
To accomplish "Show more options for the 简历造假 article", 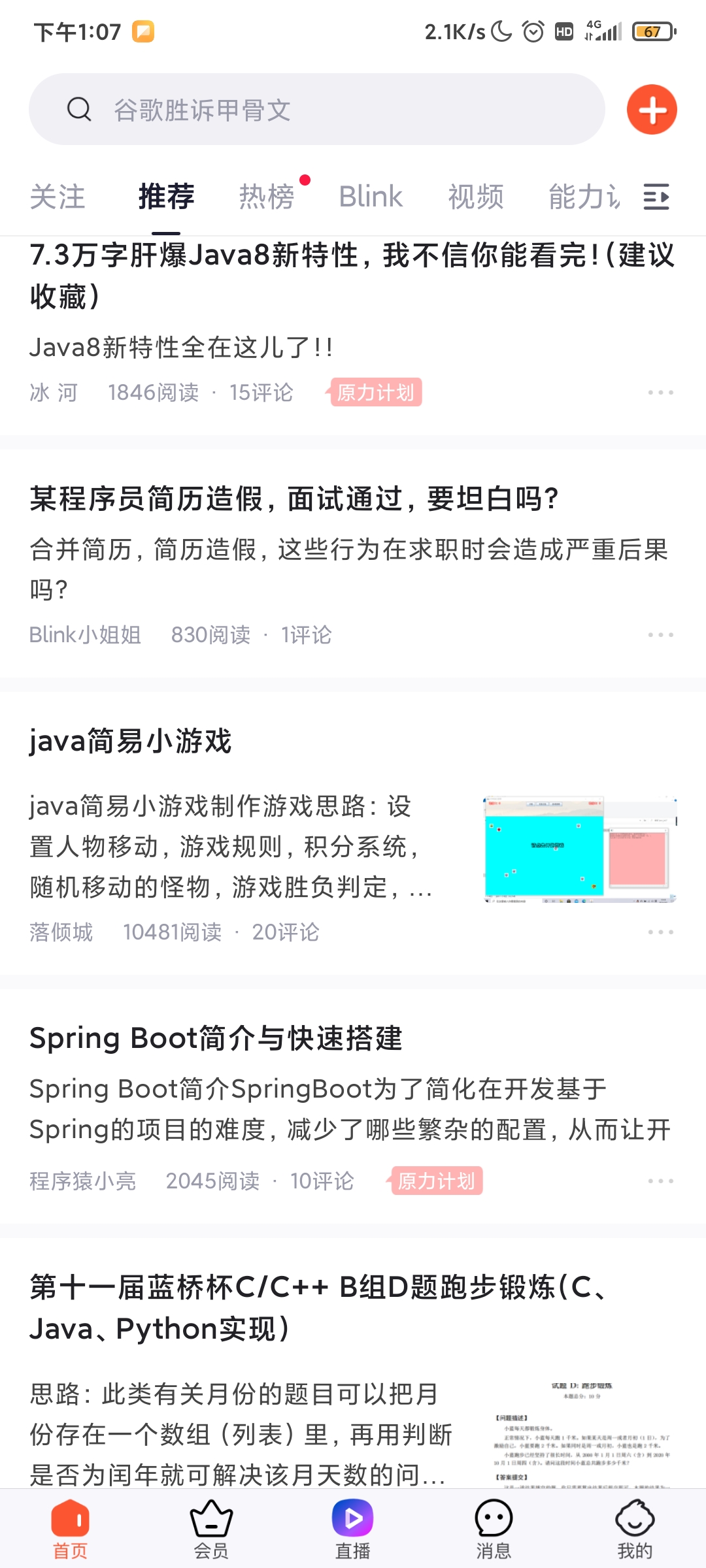I will [x=660, y=635].
